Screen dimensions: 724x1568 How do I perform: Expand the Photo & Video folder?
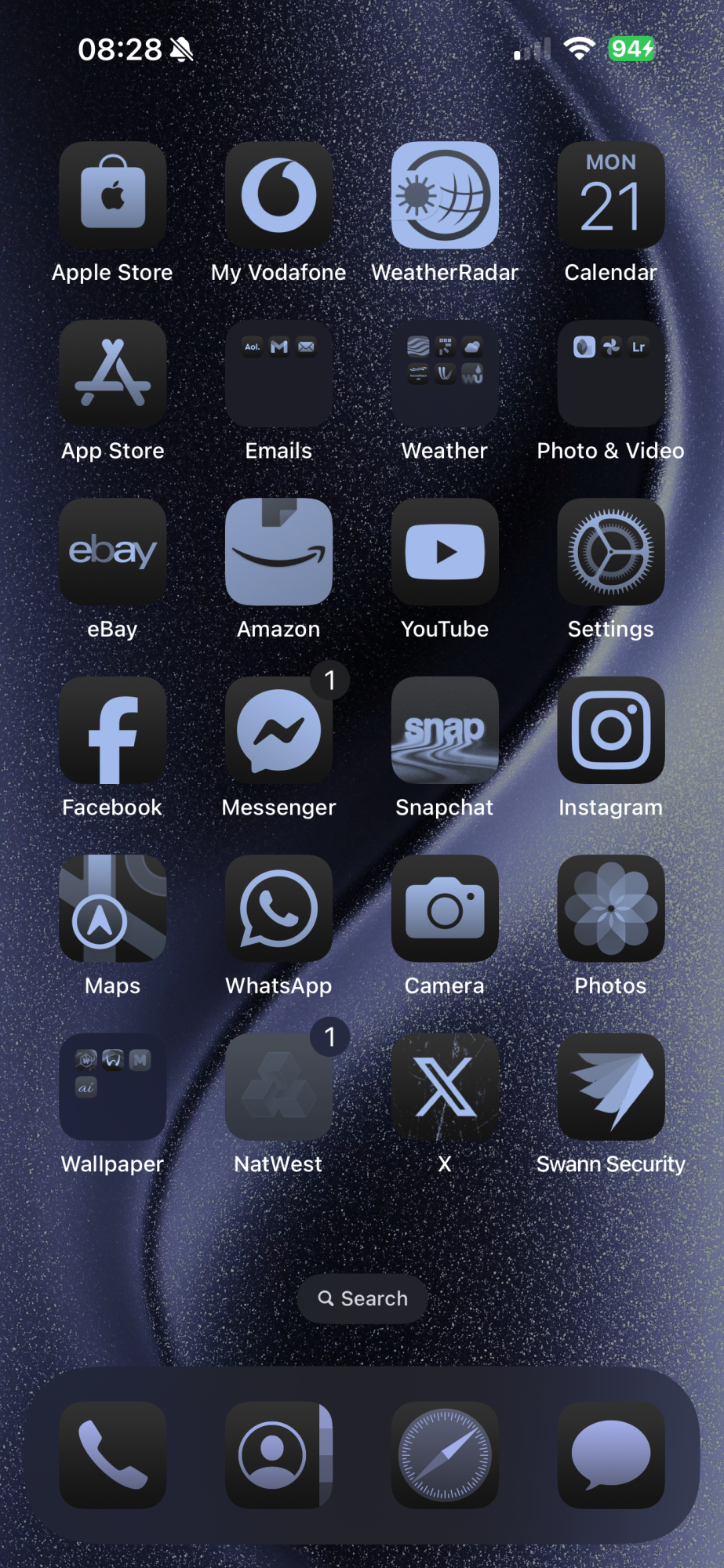tap(611, 374)
